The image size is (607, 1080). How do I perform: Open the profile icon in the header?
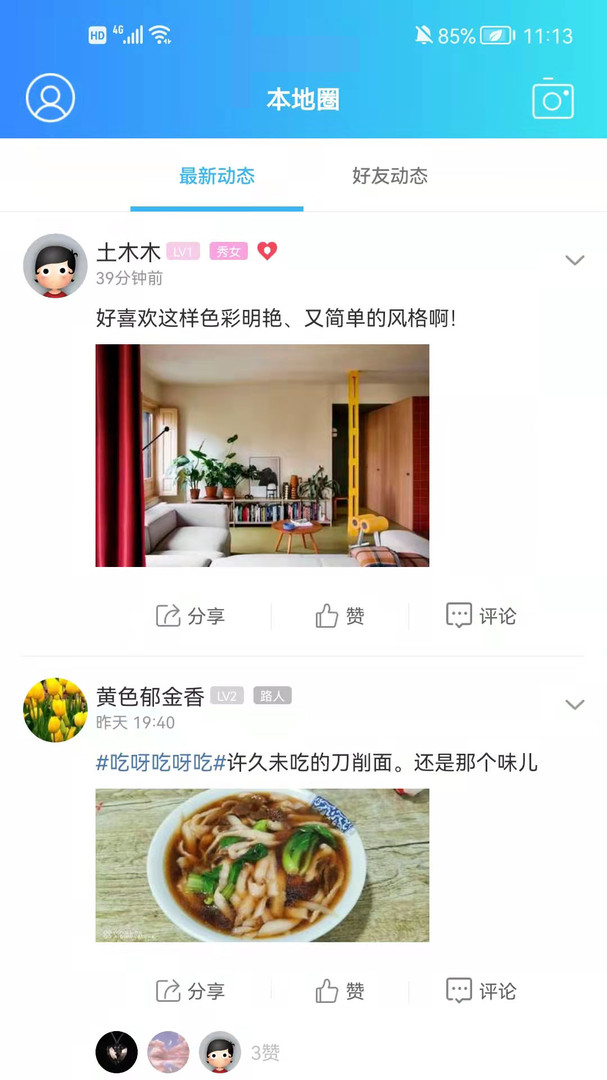(50, 98)
